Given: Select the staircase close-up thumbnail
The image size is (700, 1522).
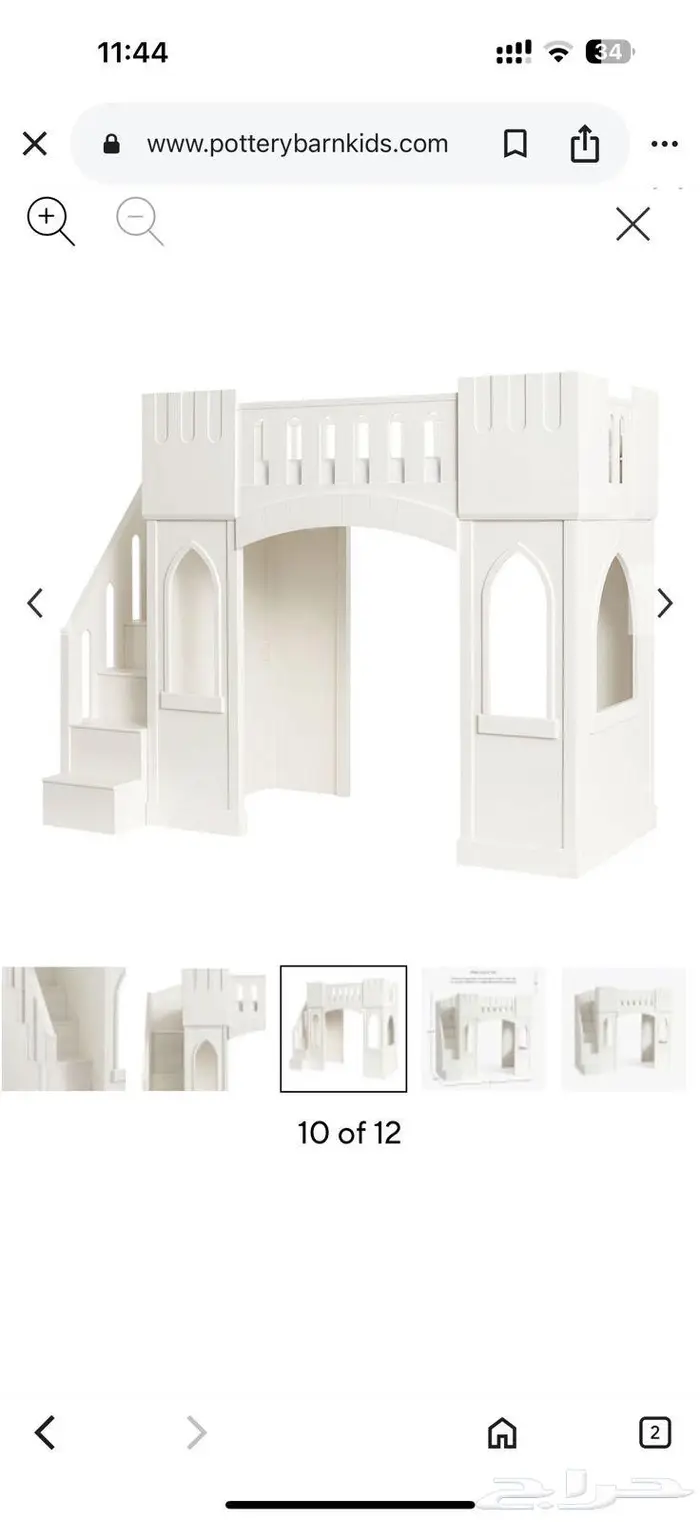Looking at the screenshot, I should [63, 1028].
